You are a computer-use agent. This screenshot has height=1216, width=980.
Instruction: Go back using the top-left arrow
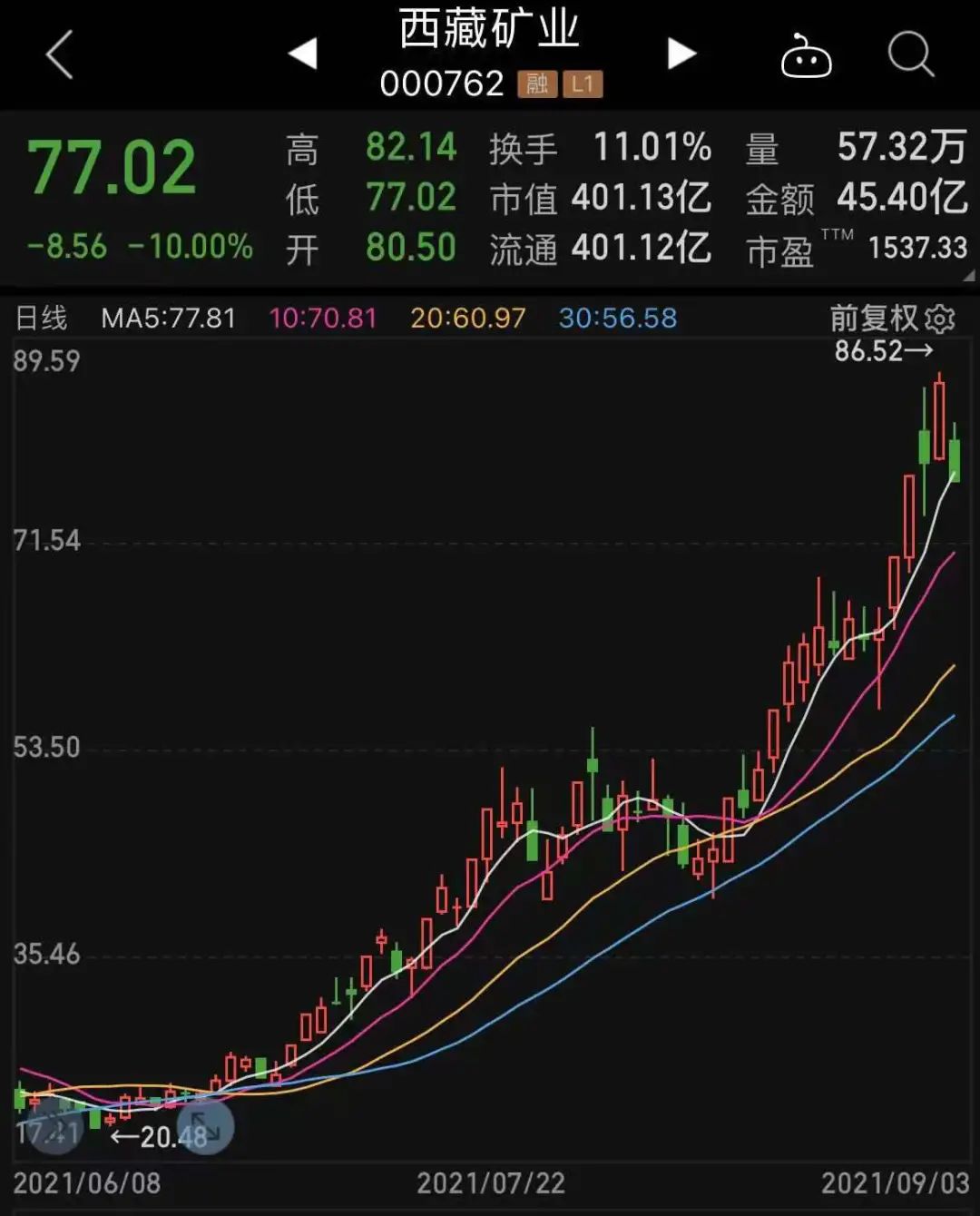pyautogui.click(x=60, y=54)
